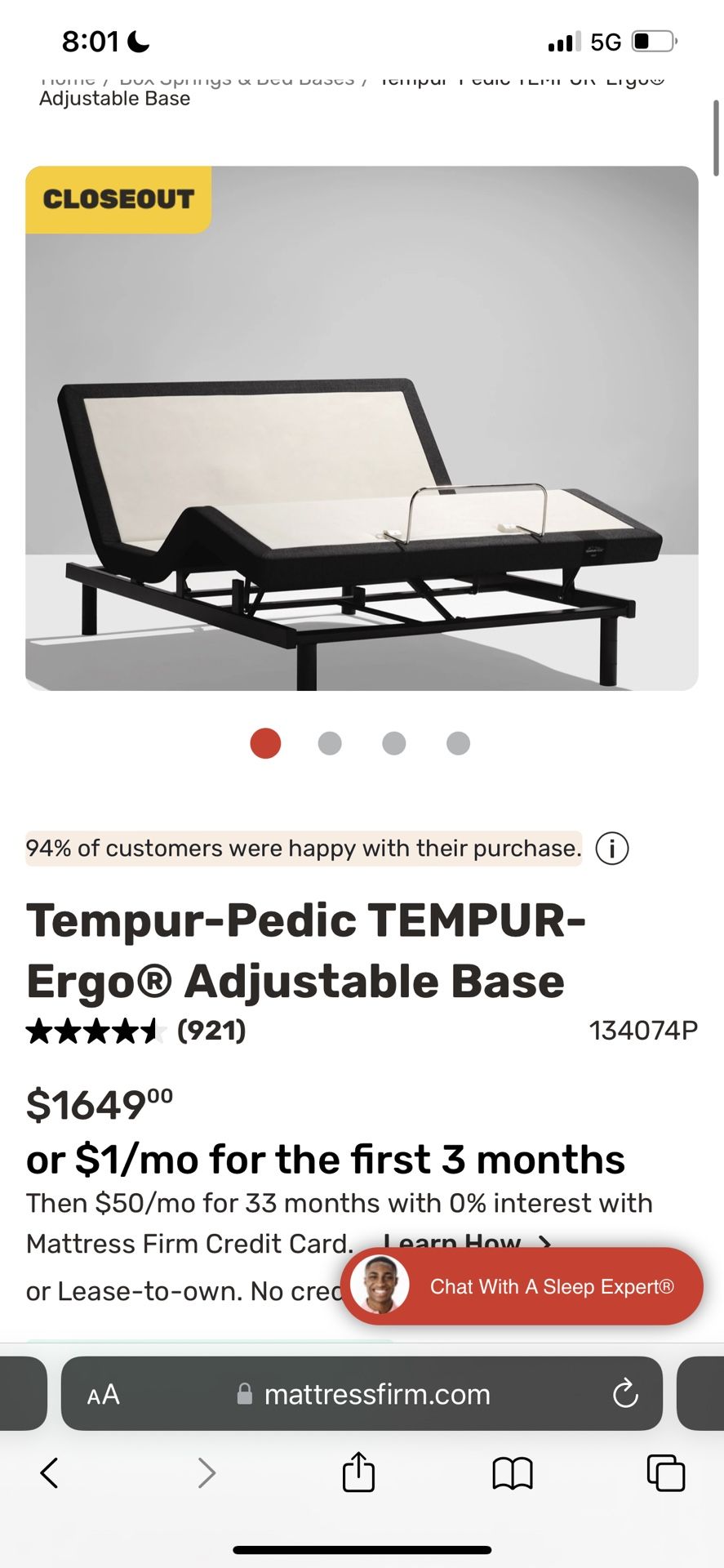Image resolution: width=724 pixels, height=1568 pixels.
Task: Reload the page with the refresh icon
Action: [625, 1395]
